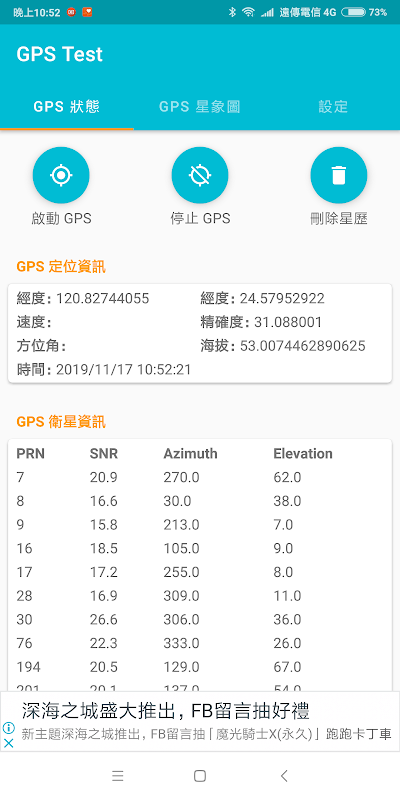Go back using the system back button
Image resolution: width=400 pixels, height=800 pixels.
pyautogui.click(x=284, y=776)
